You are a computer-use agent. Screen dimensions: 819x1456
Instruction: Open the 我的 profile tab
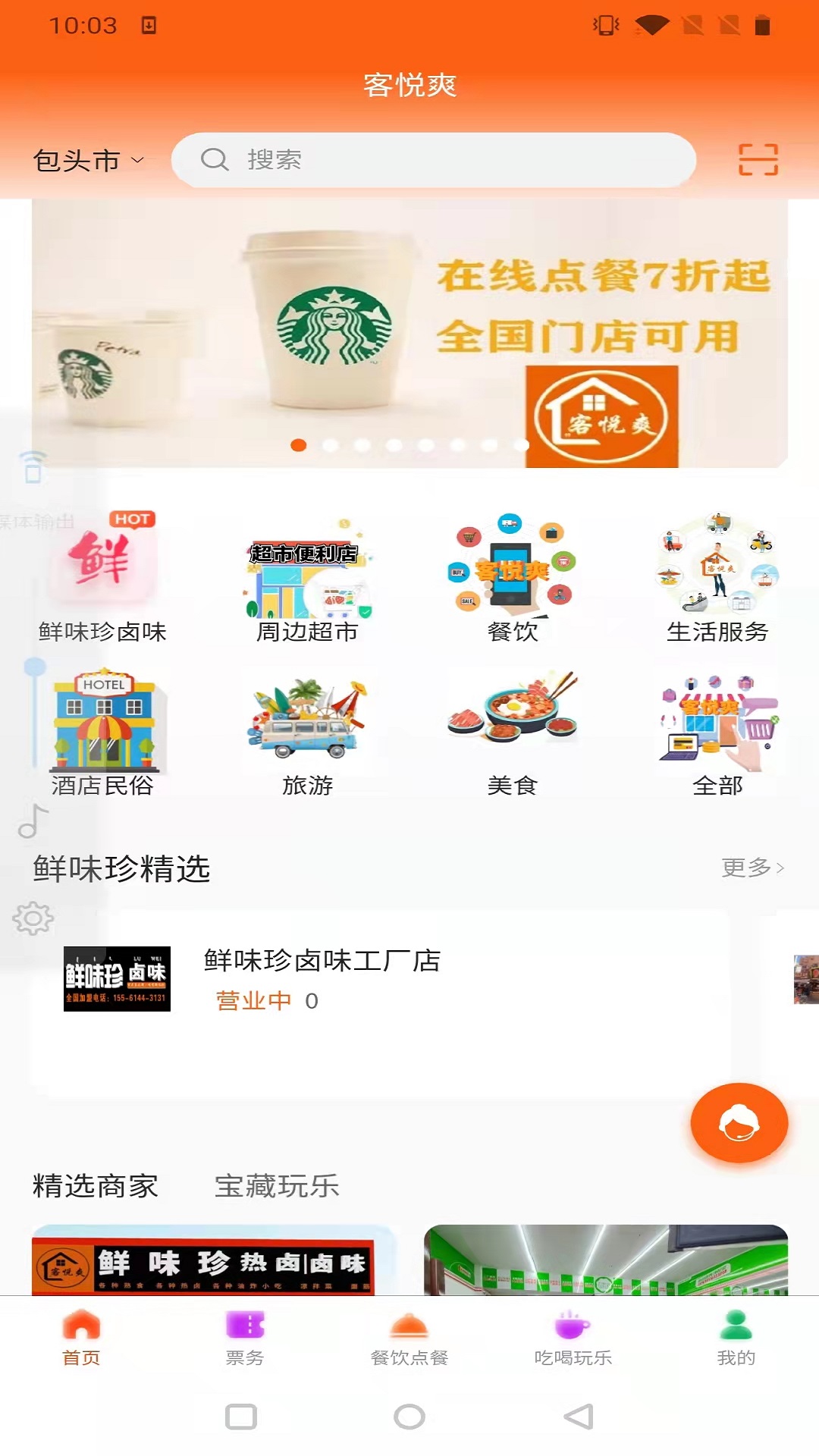click(736, 1338)
